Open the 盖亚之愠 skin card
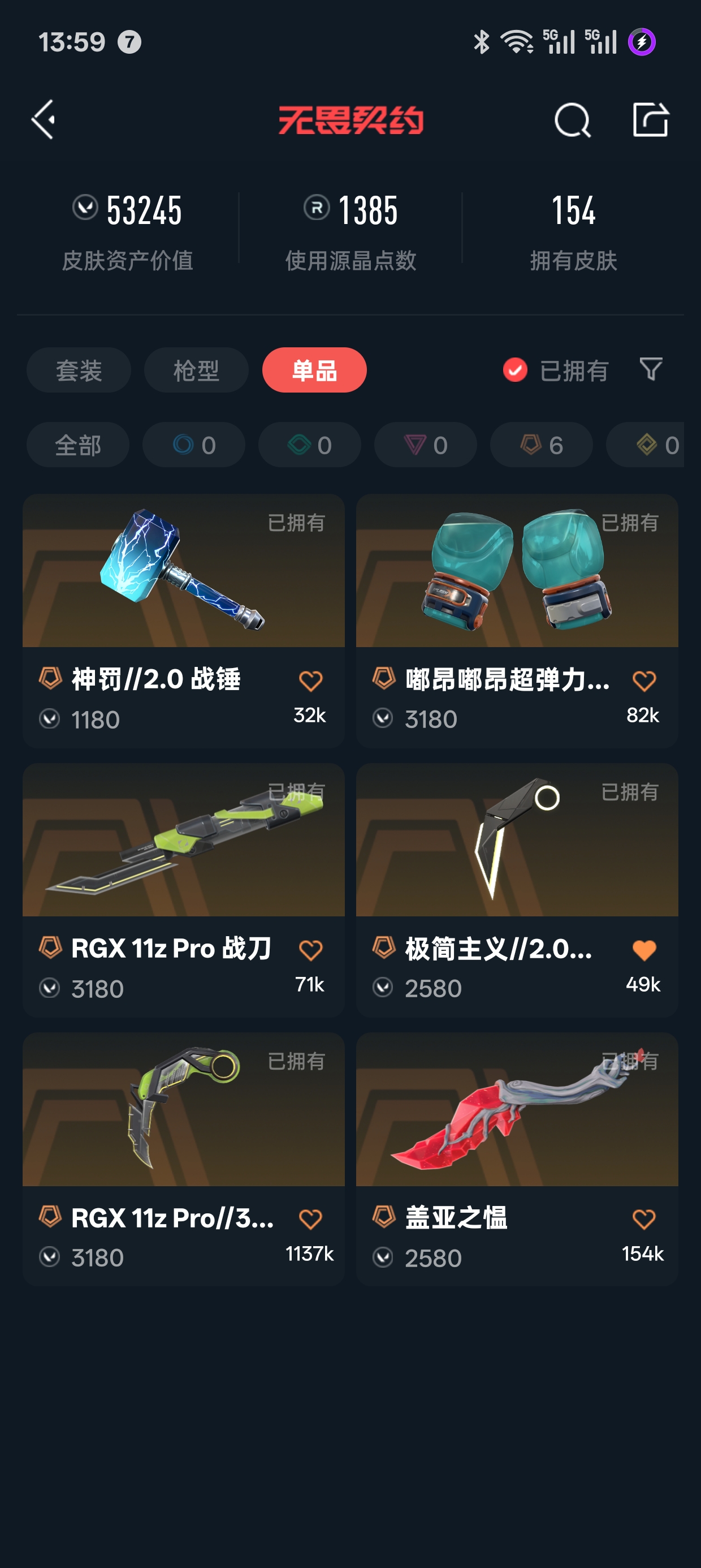Image resolution: width=701 pixels, height=1568 pixels. coord(517,1110)
